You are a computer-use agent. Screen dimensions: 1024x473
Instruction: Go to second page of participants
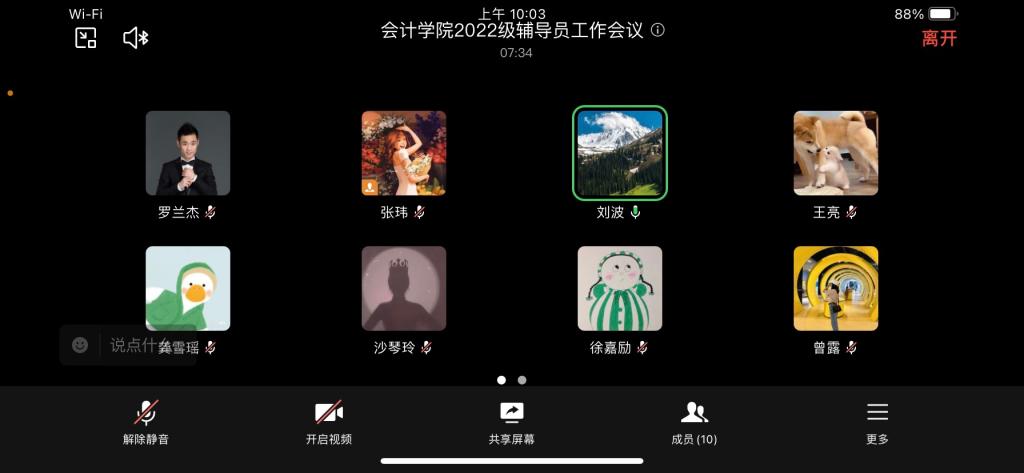pos(522,380)
